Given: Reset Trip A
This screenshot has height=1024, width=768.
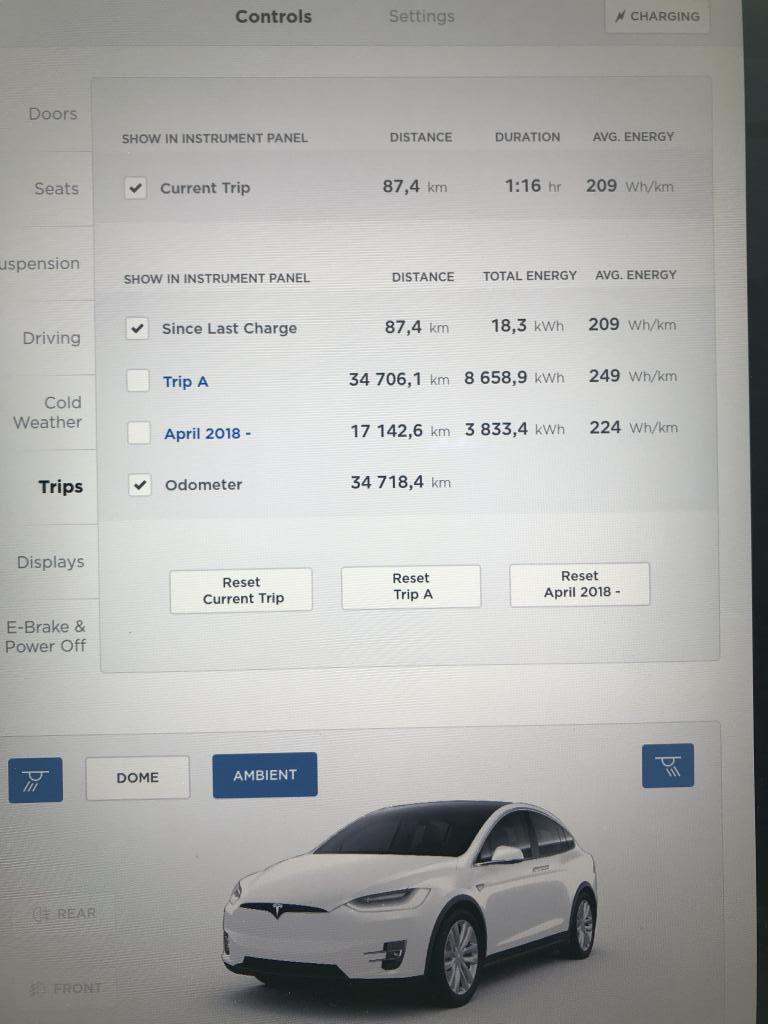Looking at the screenshot, I should click(411, 586).
